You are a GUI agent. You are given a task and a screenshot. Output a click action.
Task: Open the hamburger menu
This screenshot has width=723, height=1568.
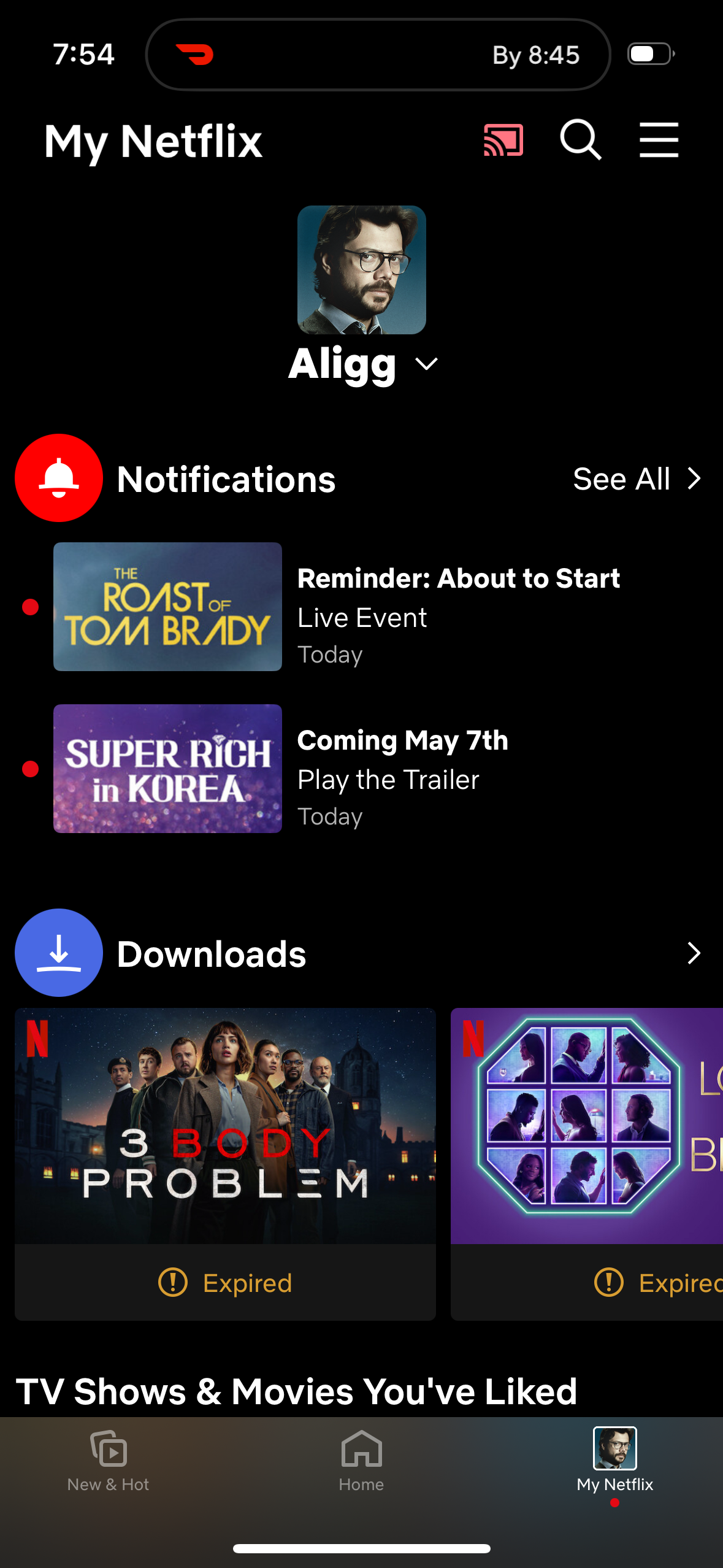[659, 140]
